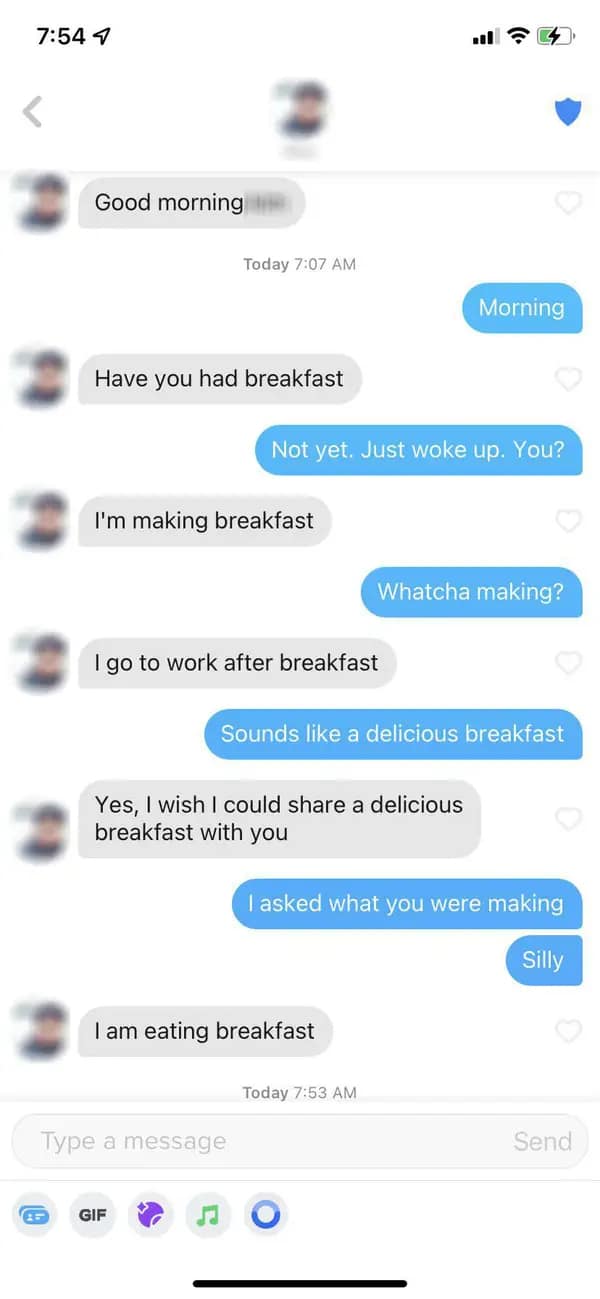Focus the 'Type a message' field
This screenshot has width=600, height=1299.
[x=260, y=1141]
